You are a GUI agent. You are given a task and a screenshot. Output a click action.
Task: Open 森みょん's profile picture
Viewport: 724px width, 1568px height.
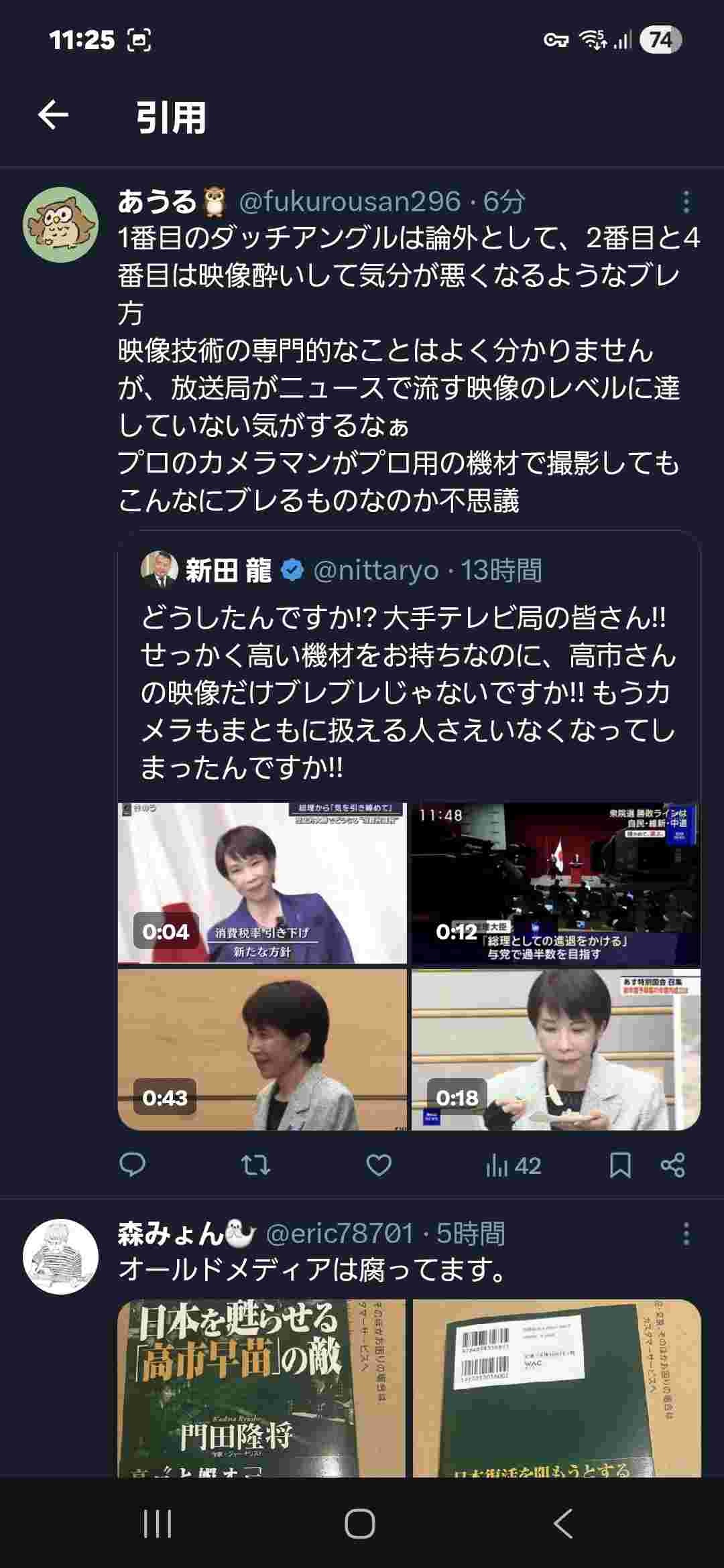[x=60, y=1256]
